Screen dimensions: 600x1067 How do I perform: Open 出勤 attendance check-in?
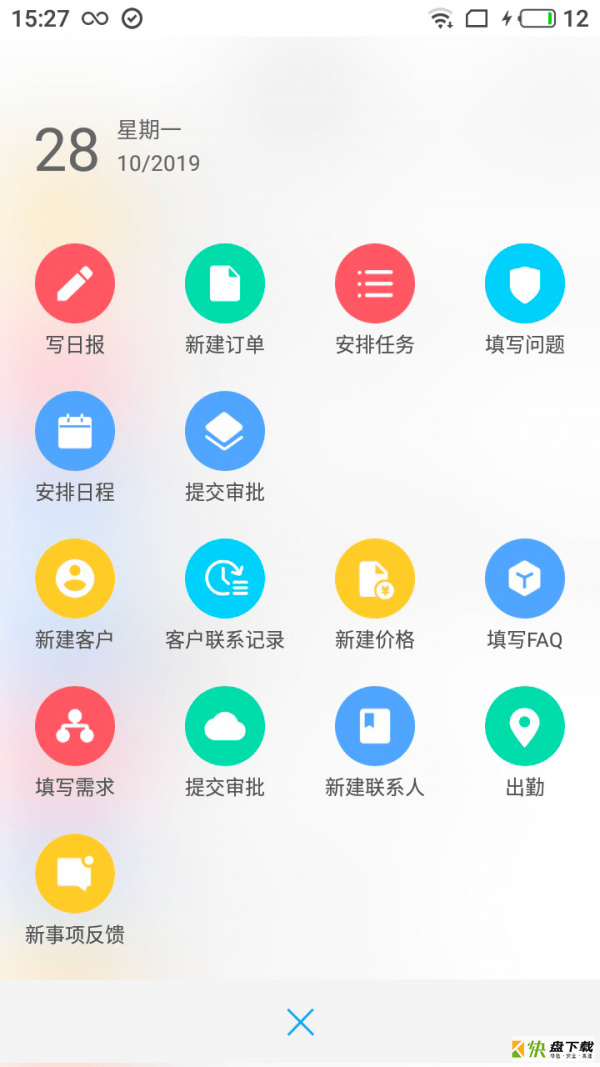pos(525,726)
